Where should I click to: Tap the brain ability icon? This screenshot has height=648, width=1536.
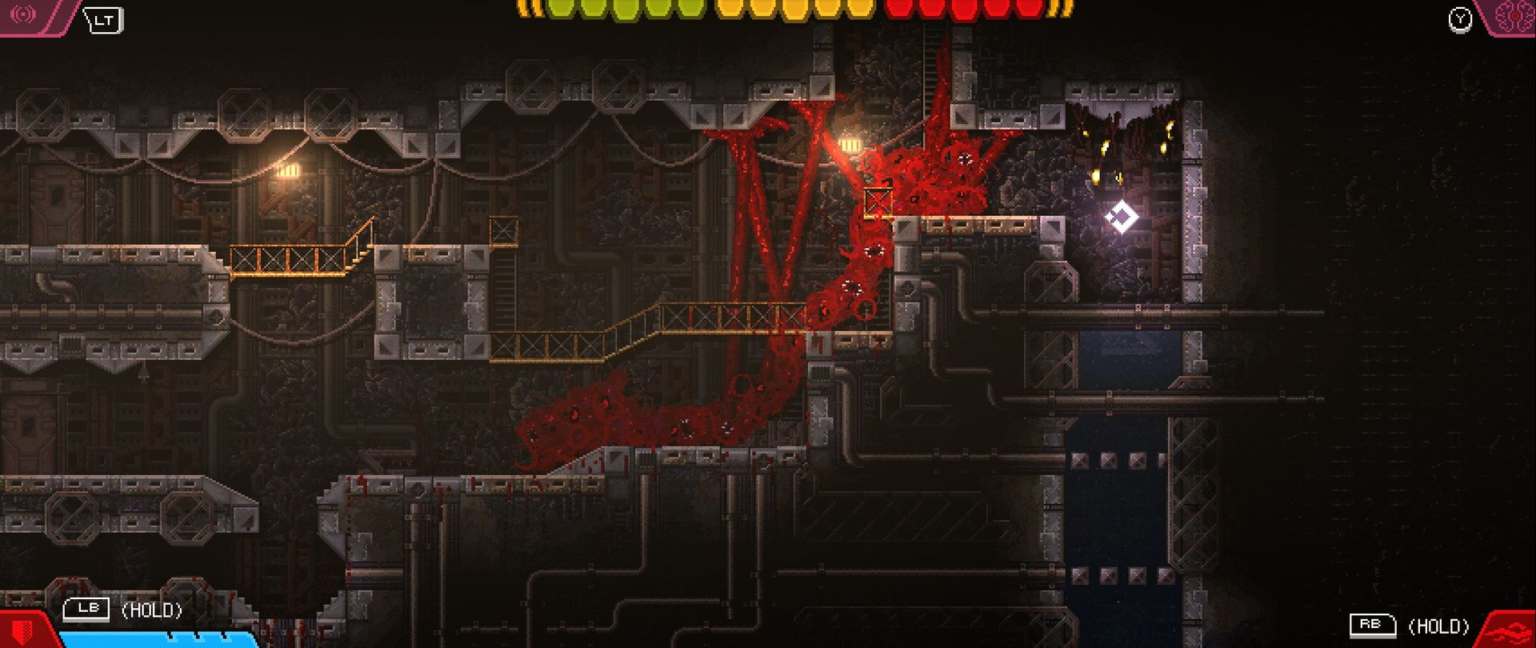click(x=1511, y=15)
